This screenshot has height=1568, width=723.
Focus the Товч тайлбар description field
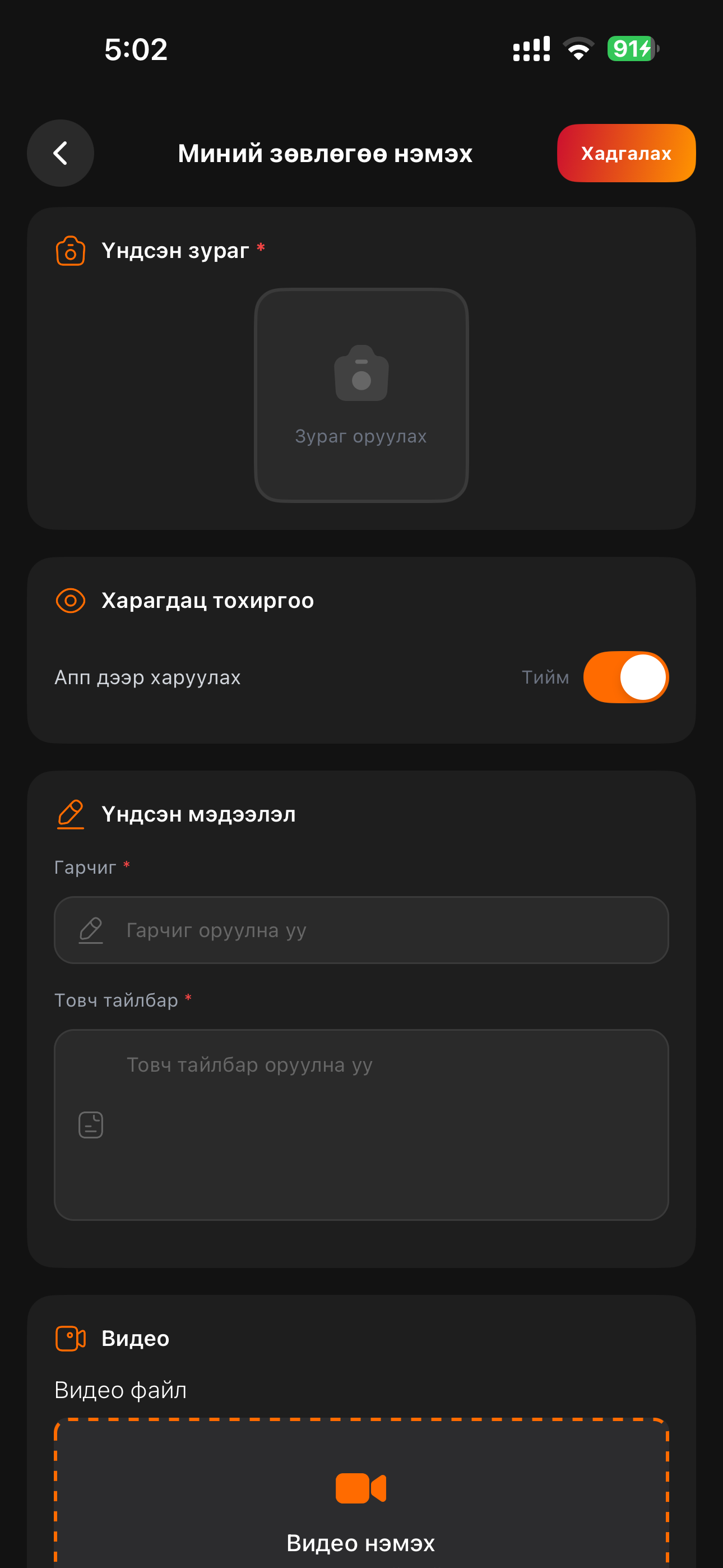pos(361,1124)
